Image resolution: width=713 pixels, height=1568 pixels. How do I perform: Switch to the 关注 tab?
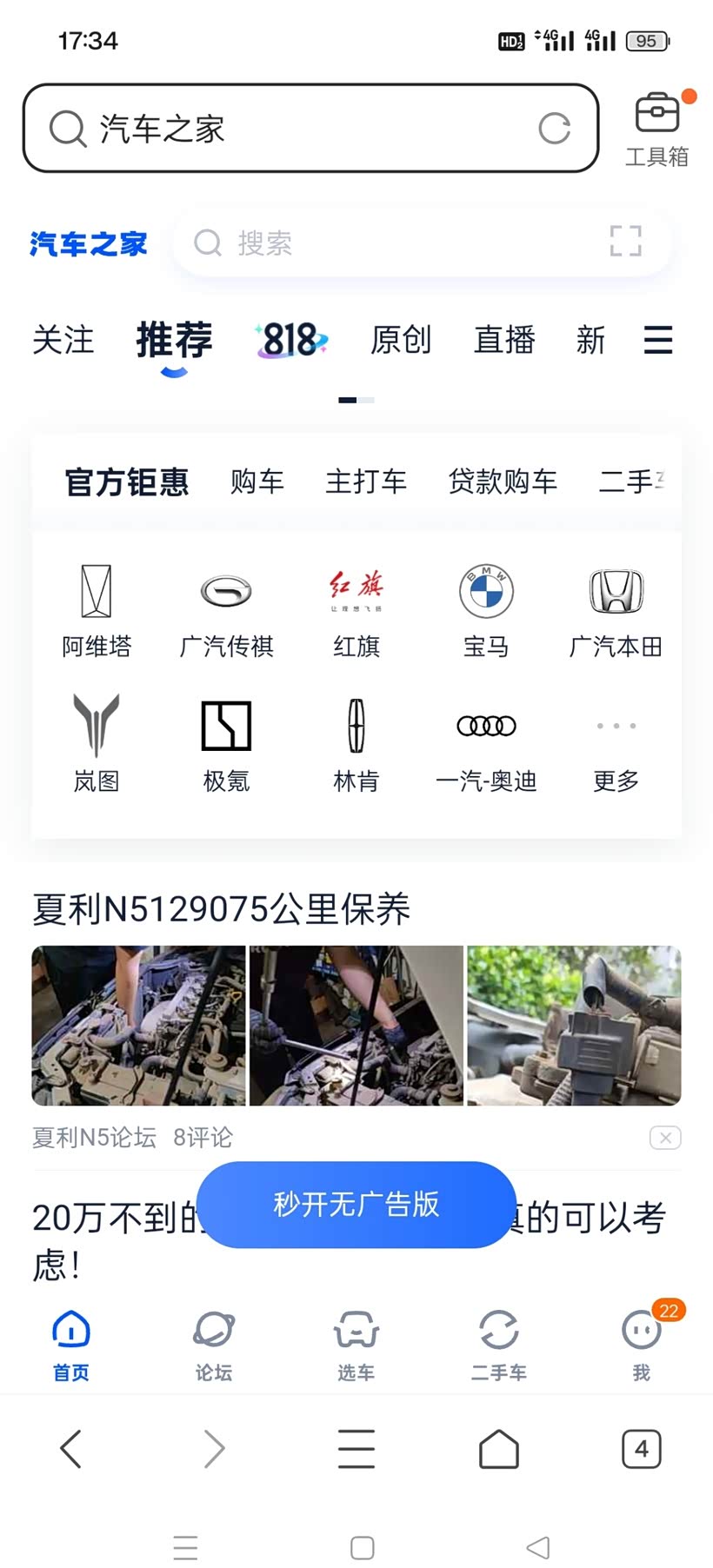pos(63,340)
